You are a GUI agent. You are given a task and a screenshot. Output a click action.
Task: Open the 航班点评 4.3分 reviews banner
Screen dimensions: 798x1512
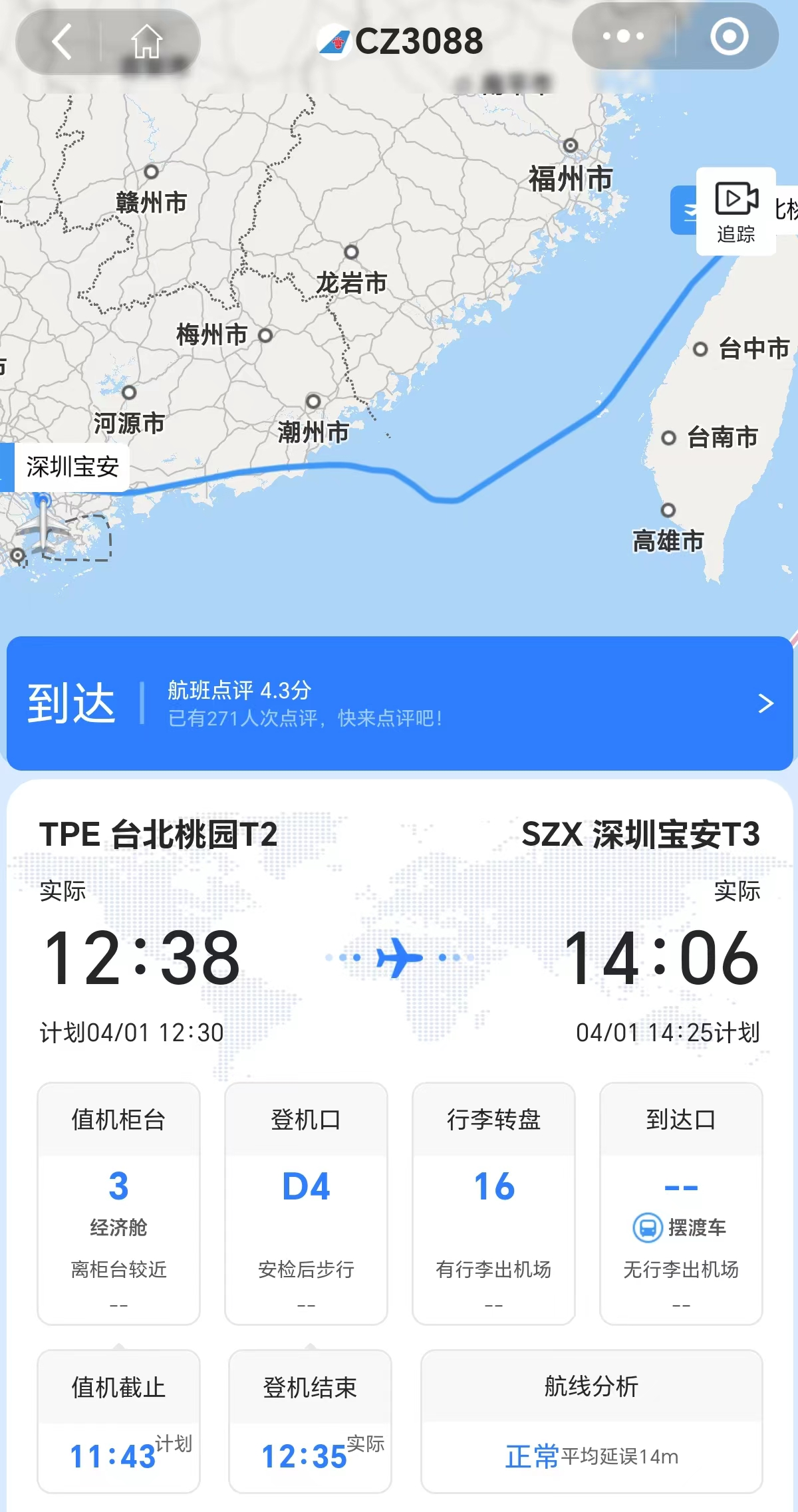[399, 703]
